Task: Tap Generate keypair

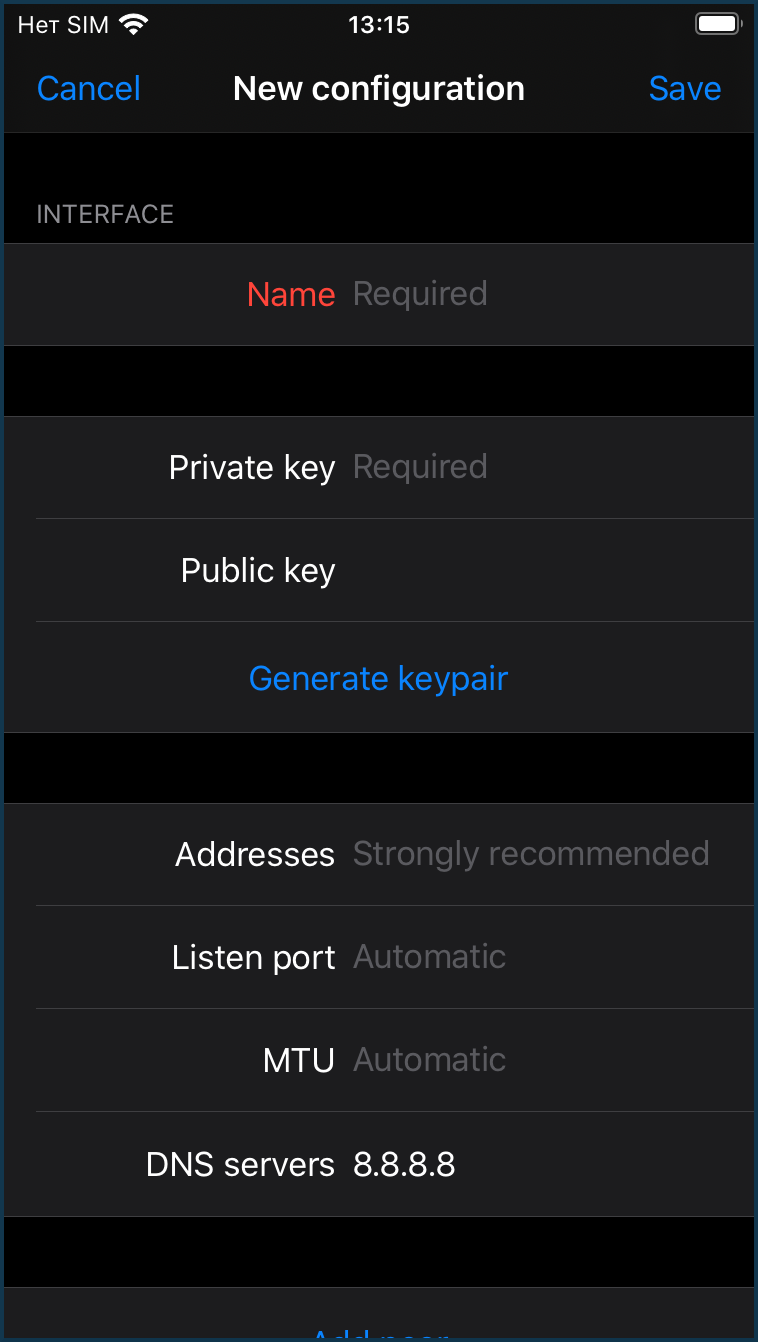Action: pos(379,678)
